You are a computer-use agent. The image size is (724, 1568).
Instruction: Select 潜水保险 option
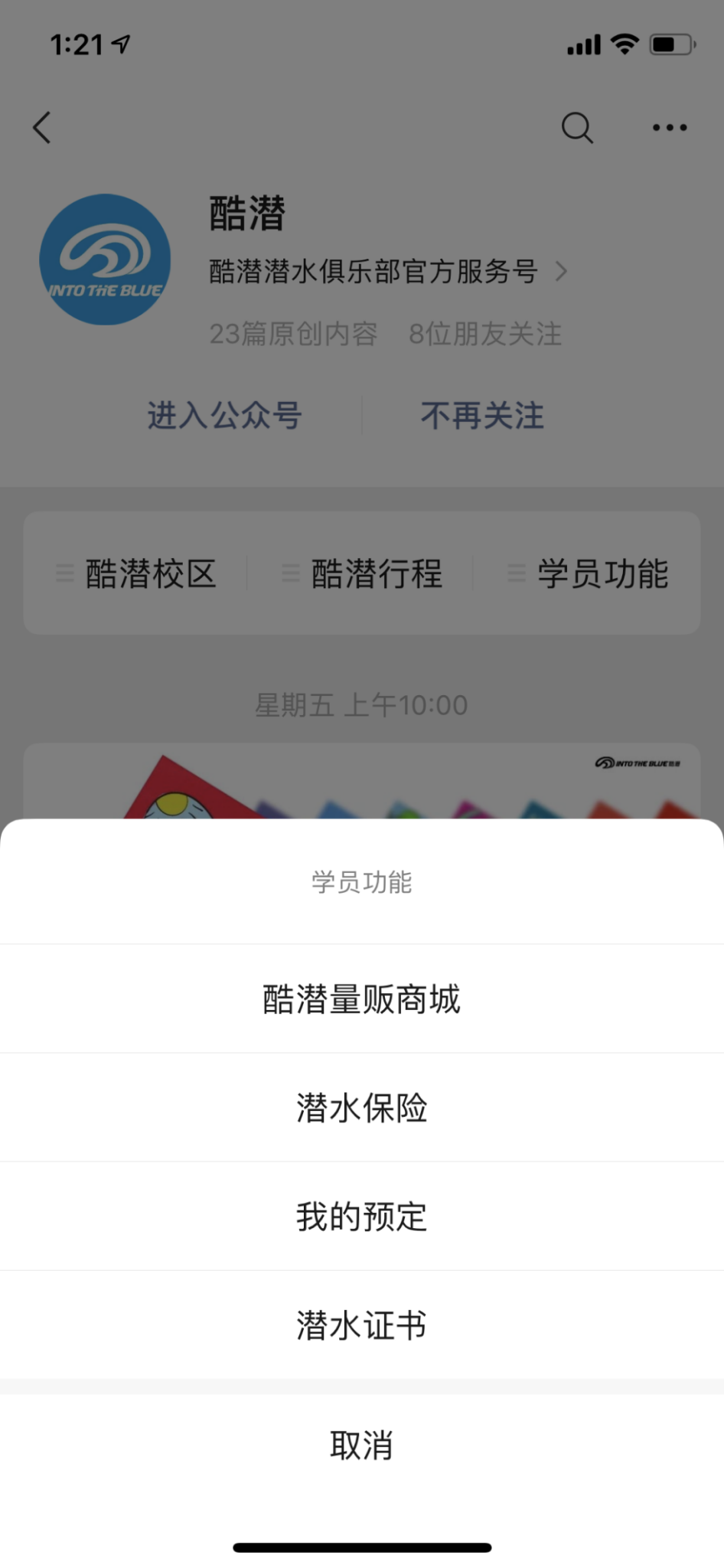coord(361,1108)
